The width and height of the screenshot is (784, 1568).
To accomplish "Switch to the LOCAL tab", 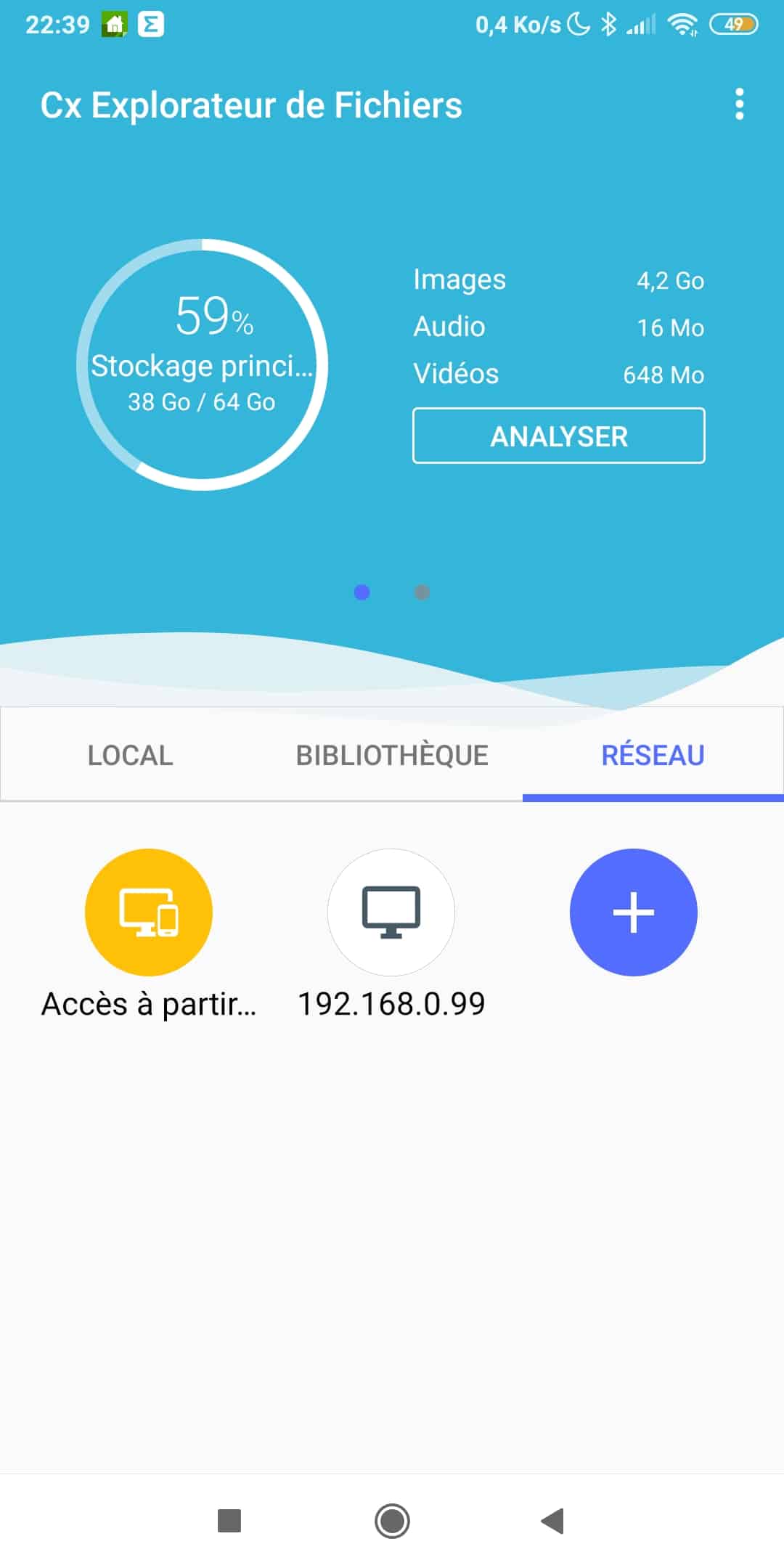I will click(131, 755).
